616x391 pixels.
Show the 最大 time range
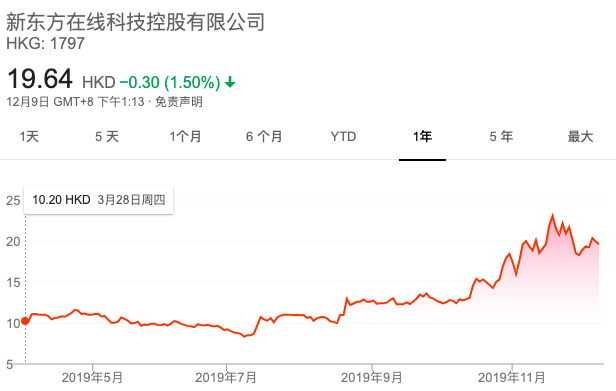(x=580, y=137)
